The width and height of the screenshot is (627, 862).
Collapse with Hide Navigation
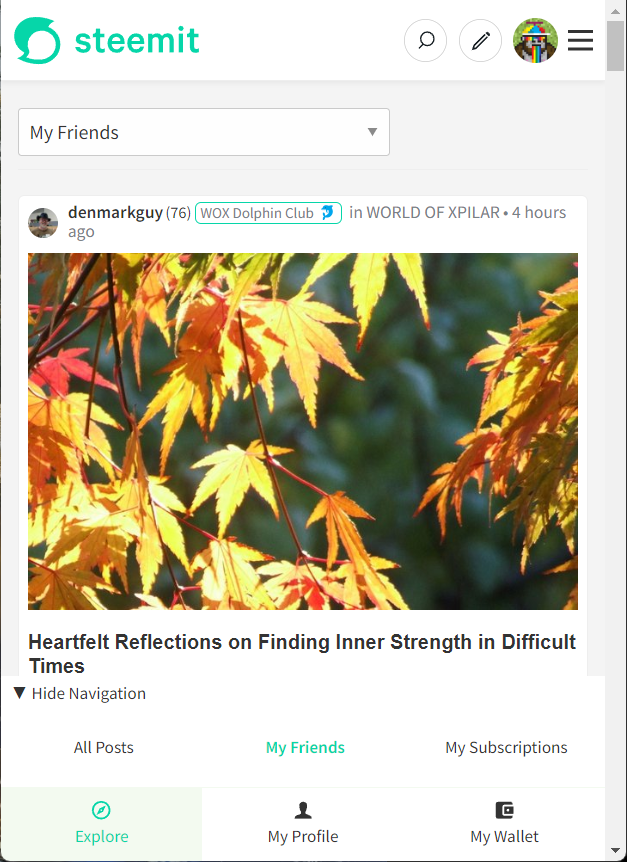click(80, 693)
